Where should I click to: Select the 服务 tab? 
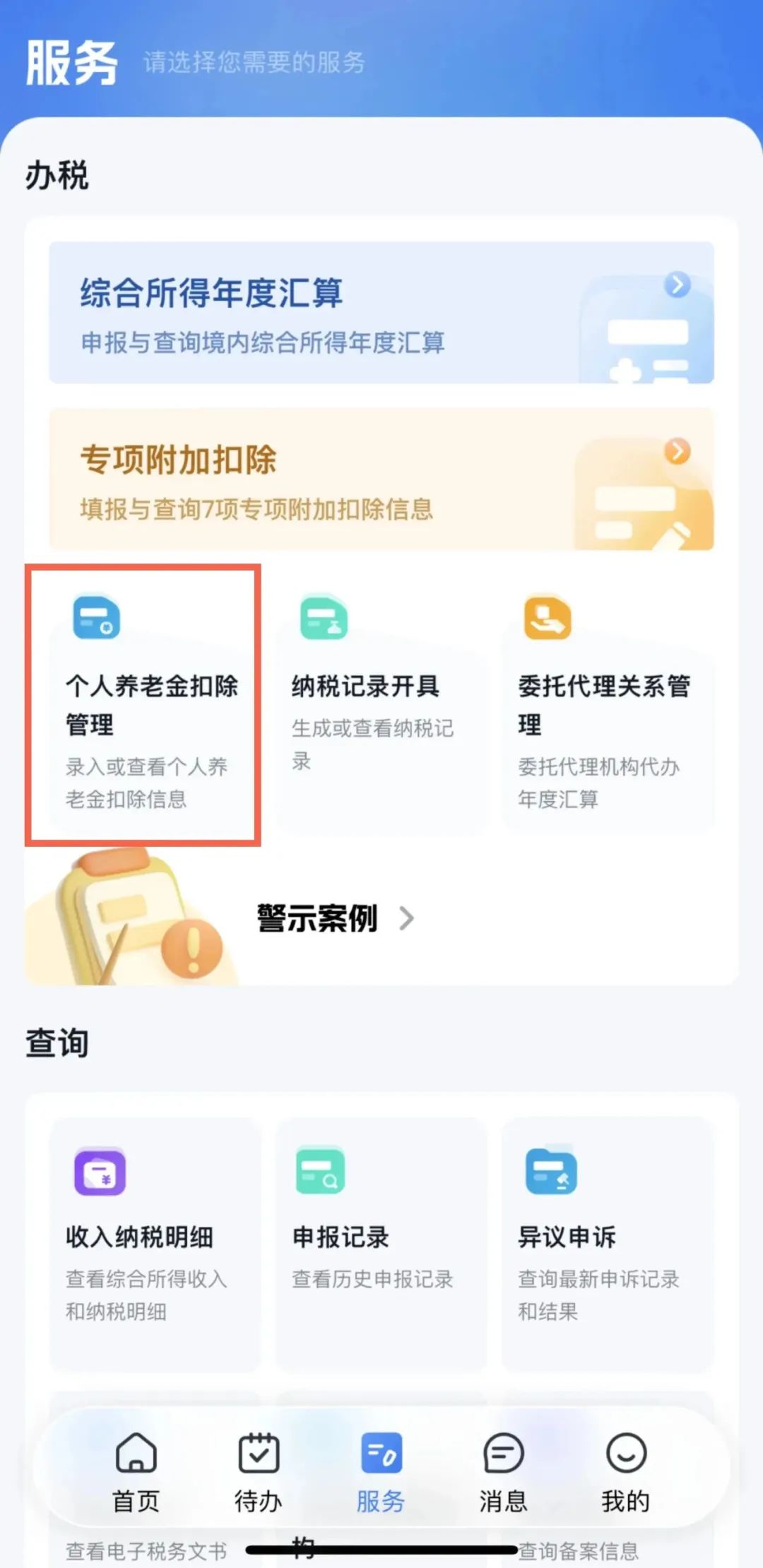381,1472
